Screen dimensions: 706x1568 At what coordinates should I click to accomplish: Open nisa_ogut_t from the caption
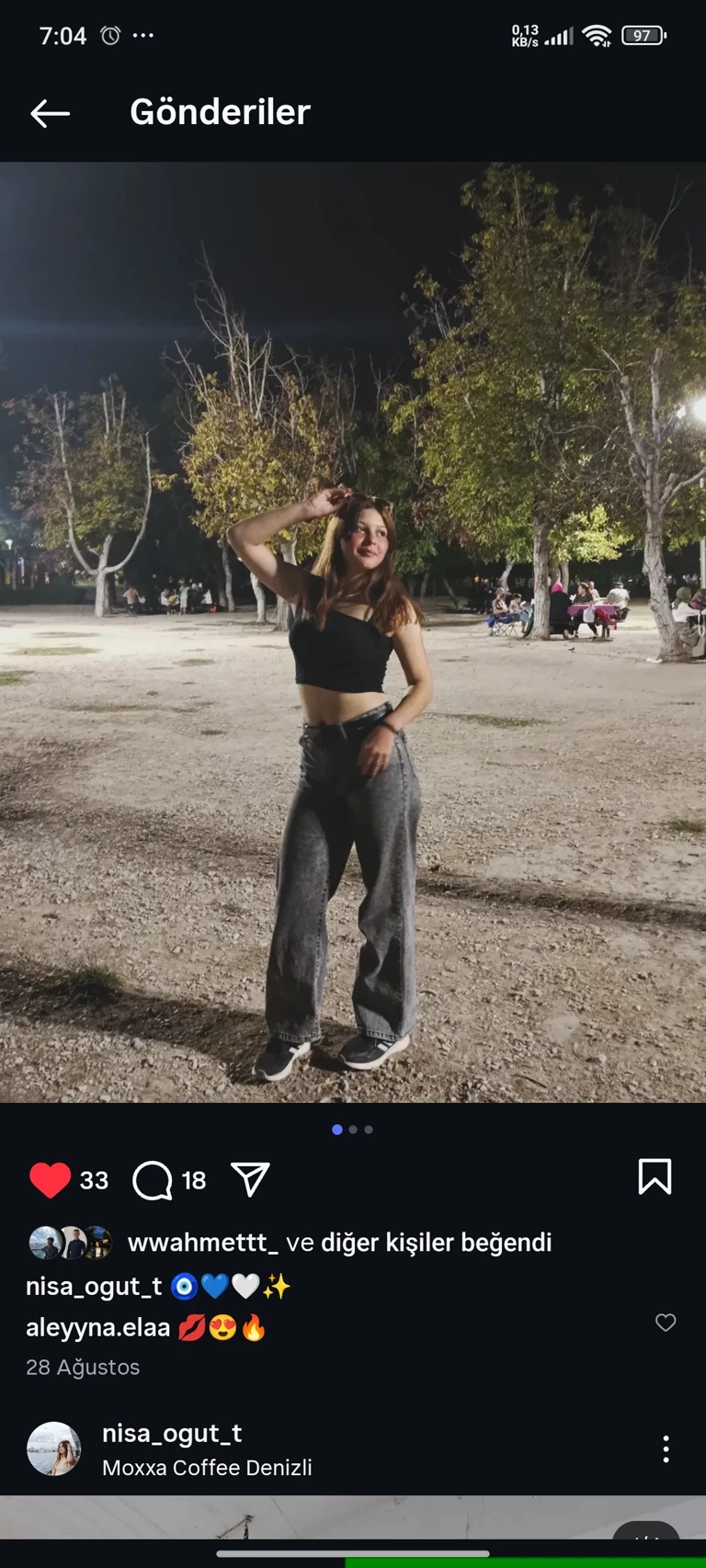click(94, 1286)
